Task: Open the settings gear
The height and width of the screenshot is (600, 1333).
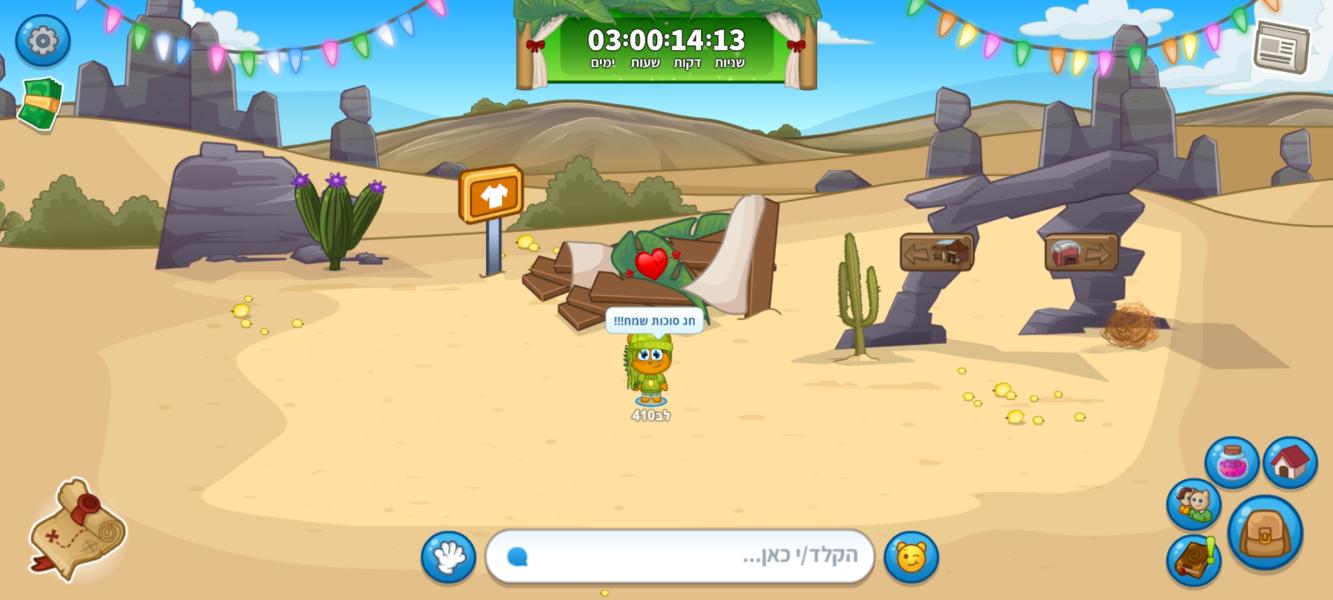Action: click(x=42, y=41)
